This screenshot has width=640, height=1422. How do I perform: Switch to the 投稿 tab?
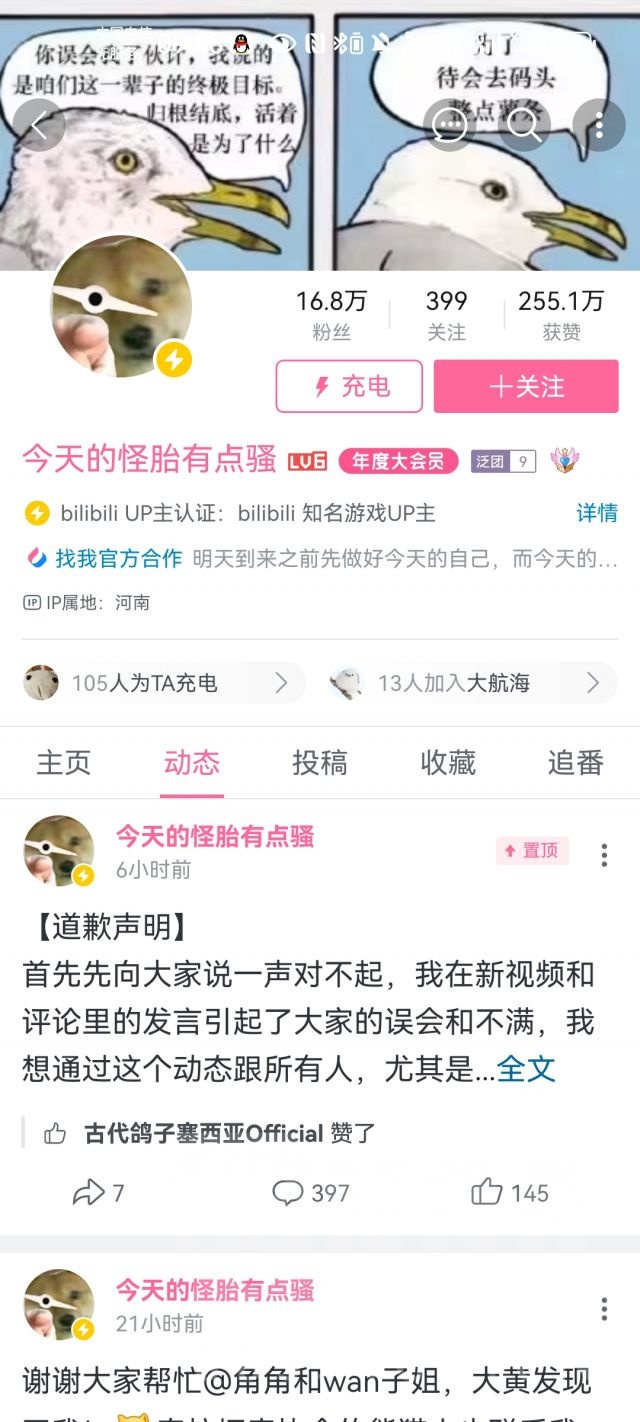[x=320, y=763]
